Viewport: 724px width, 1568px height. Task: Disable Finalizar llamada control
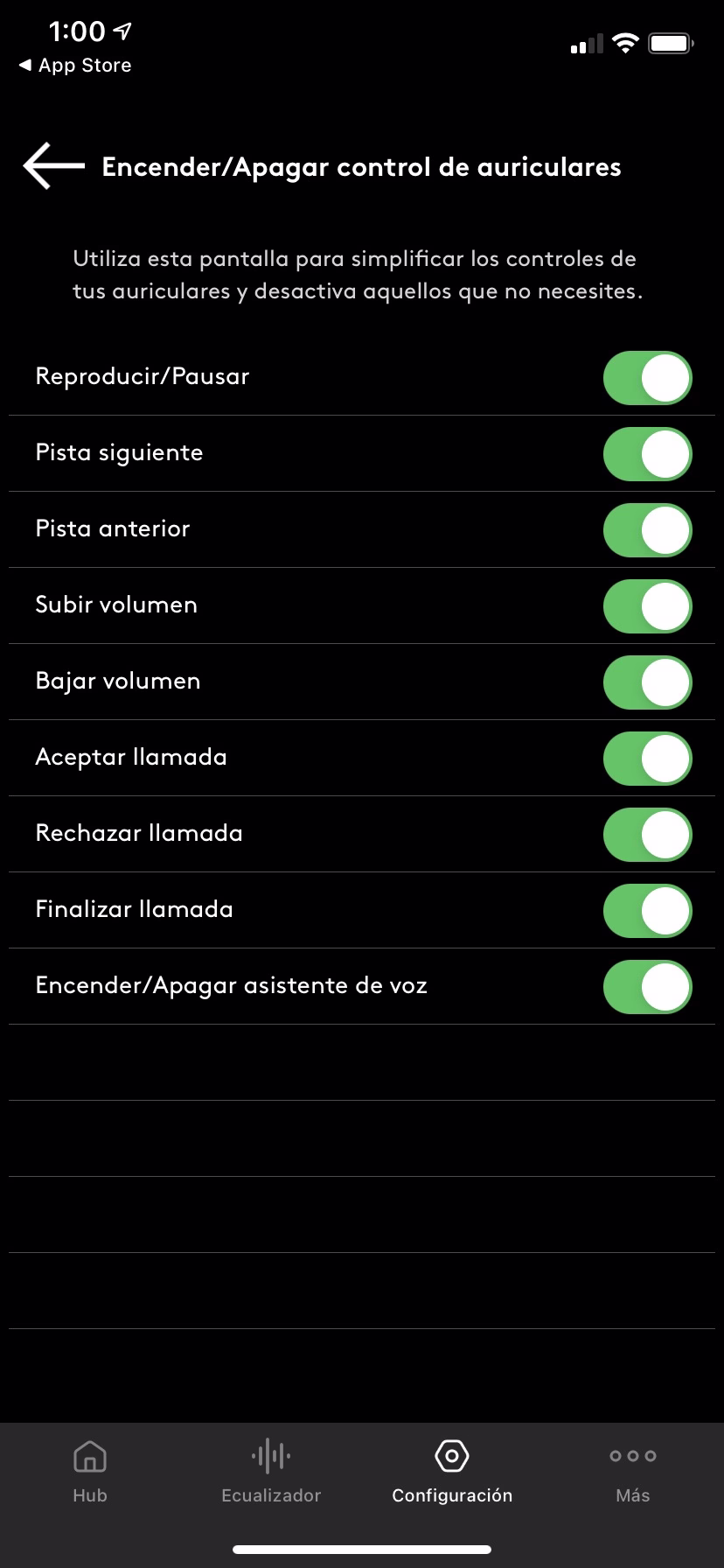tap(647, 911)
